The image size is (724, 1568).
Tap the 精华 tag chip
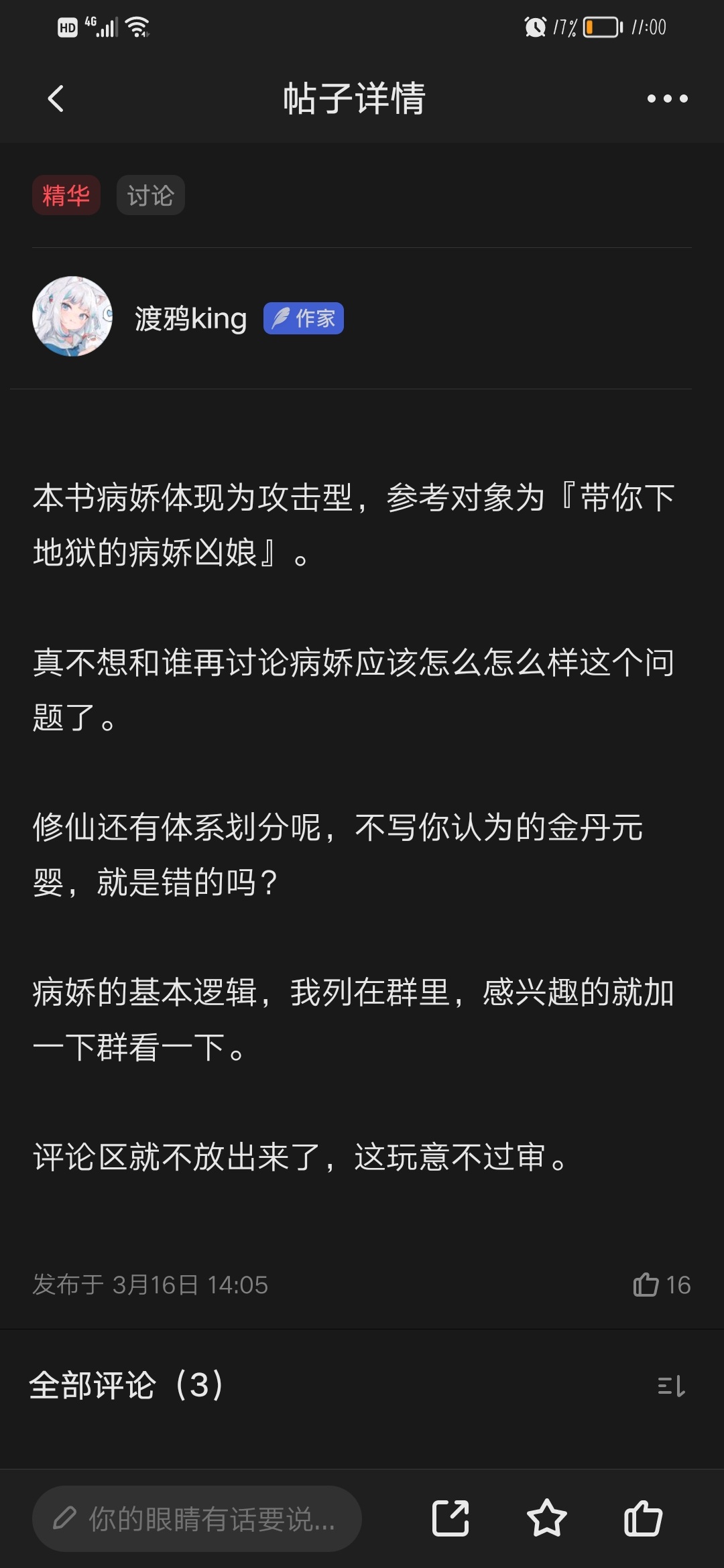point(66,196)
